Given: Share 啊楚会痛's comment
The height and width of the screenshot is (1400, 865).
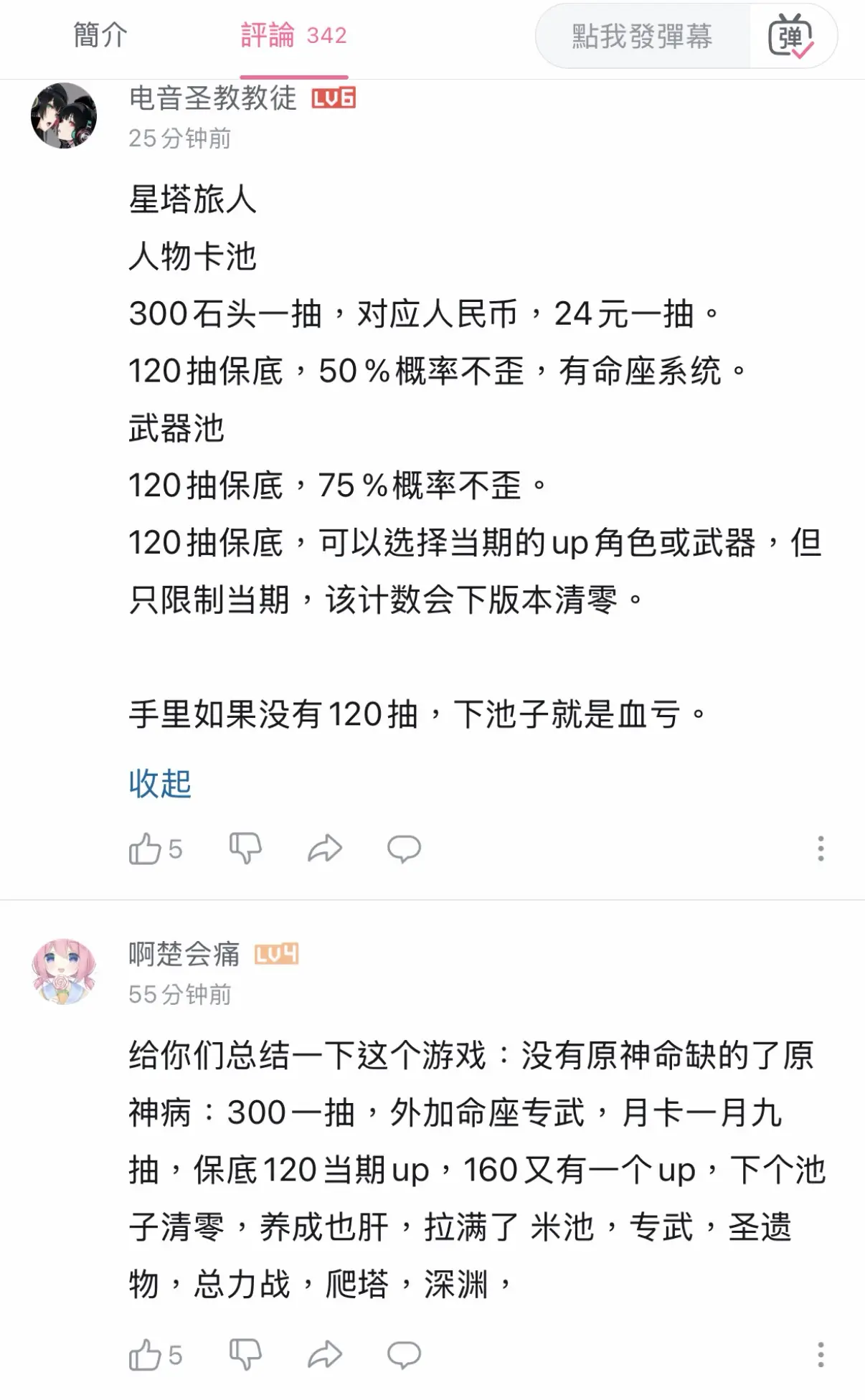Looking at the screenshot, I should [325, 1356].
